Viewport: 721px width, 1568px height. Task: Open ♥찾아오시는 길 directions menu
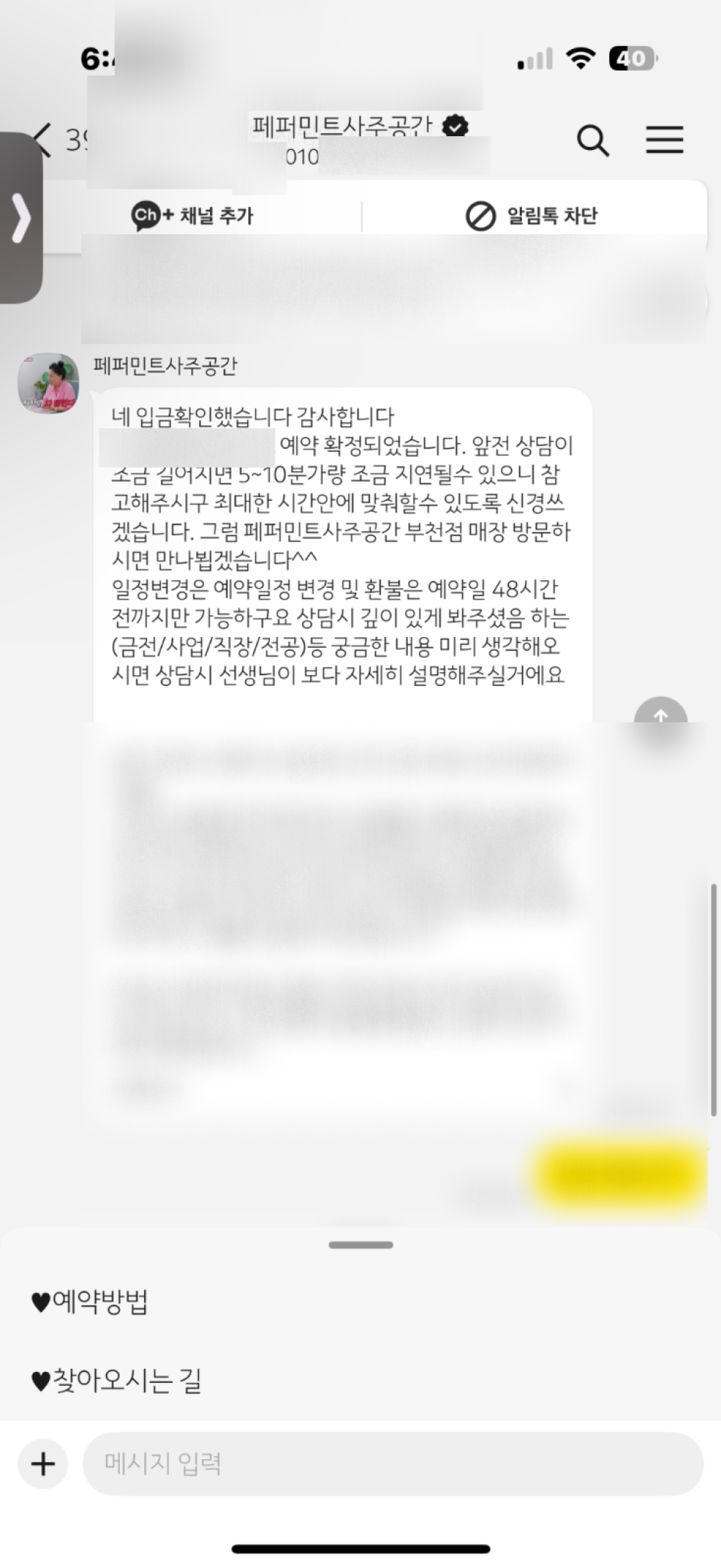[x=116, y=1381]
